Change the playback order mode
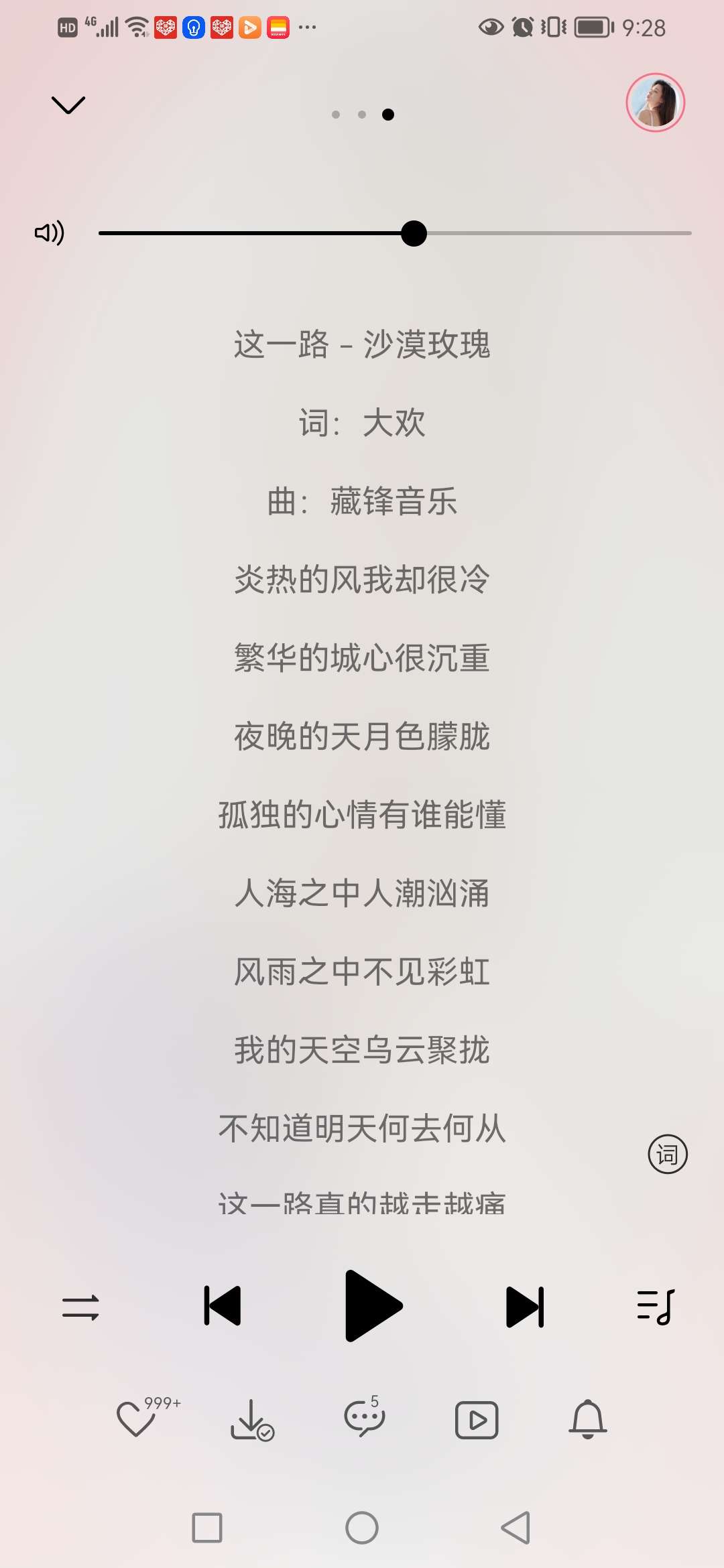Screen dimensions: 724x1568 point(80,1307)
